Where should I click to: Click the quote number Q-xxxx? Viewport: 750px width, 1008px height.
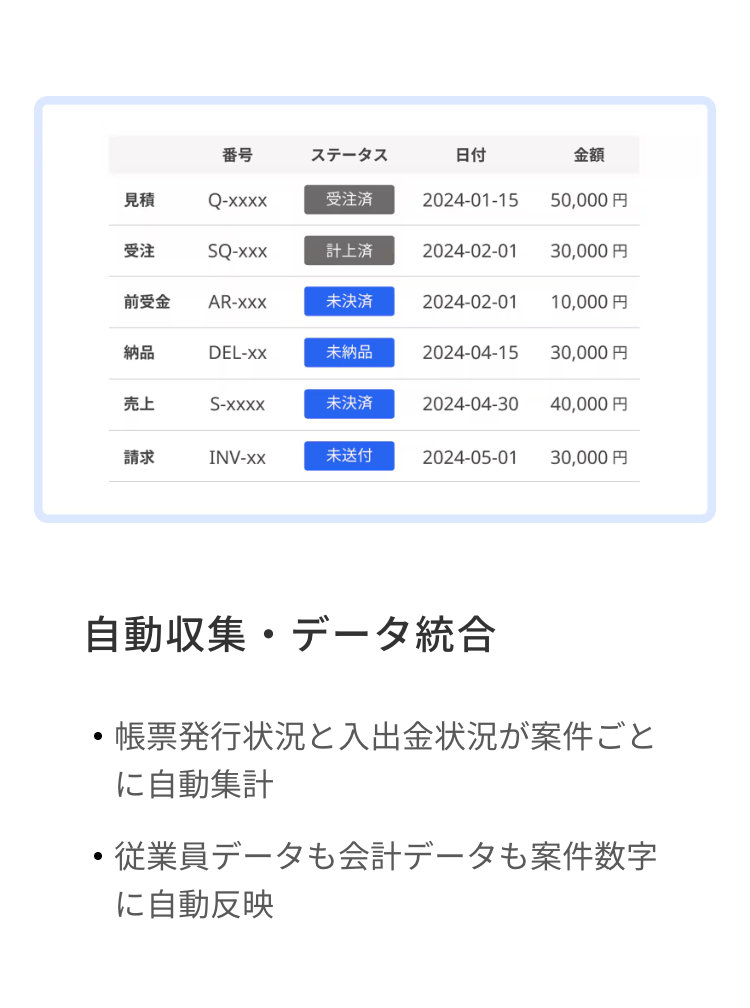237,199
